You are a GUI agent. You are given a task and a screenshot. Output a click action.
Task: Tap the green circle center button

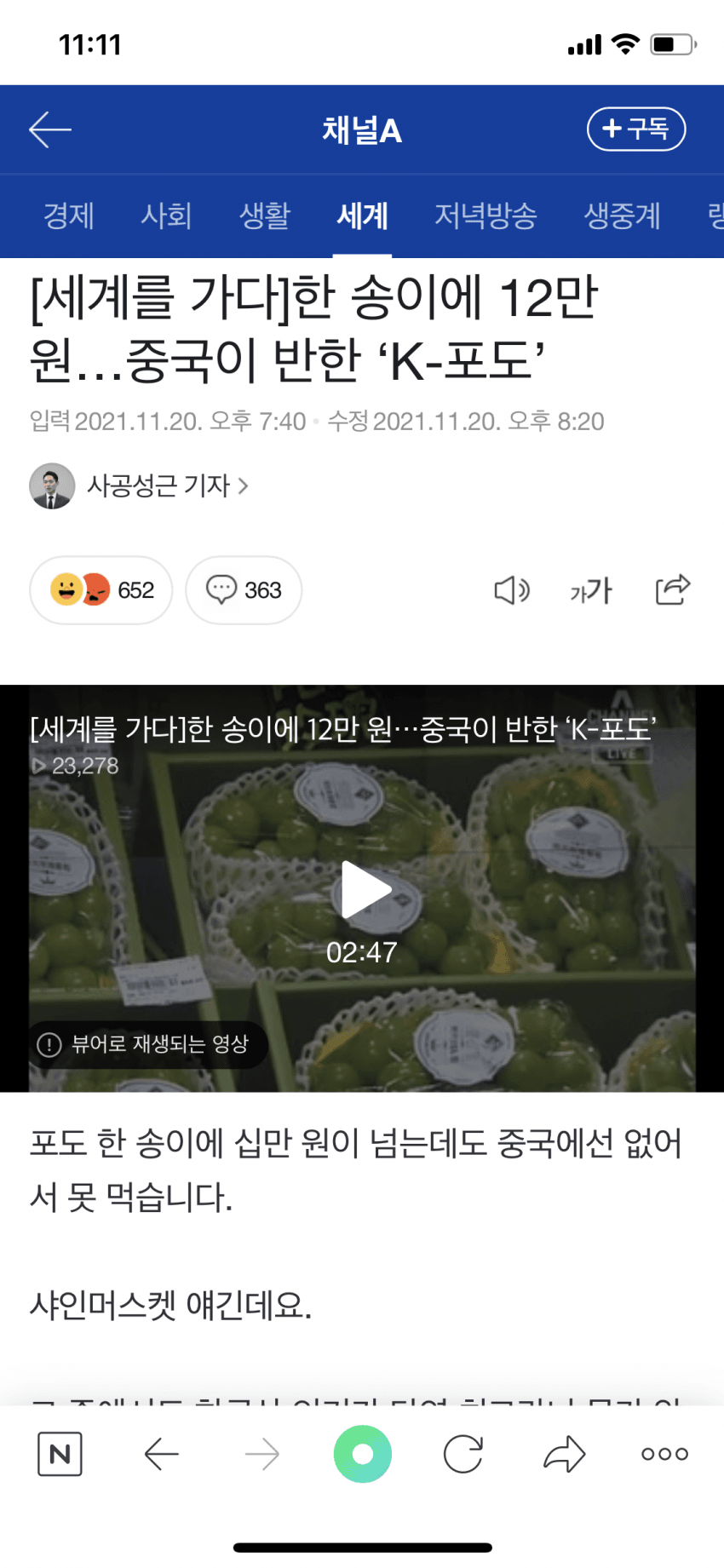point(362,1454)
